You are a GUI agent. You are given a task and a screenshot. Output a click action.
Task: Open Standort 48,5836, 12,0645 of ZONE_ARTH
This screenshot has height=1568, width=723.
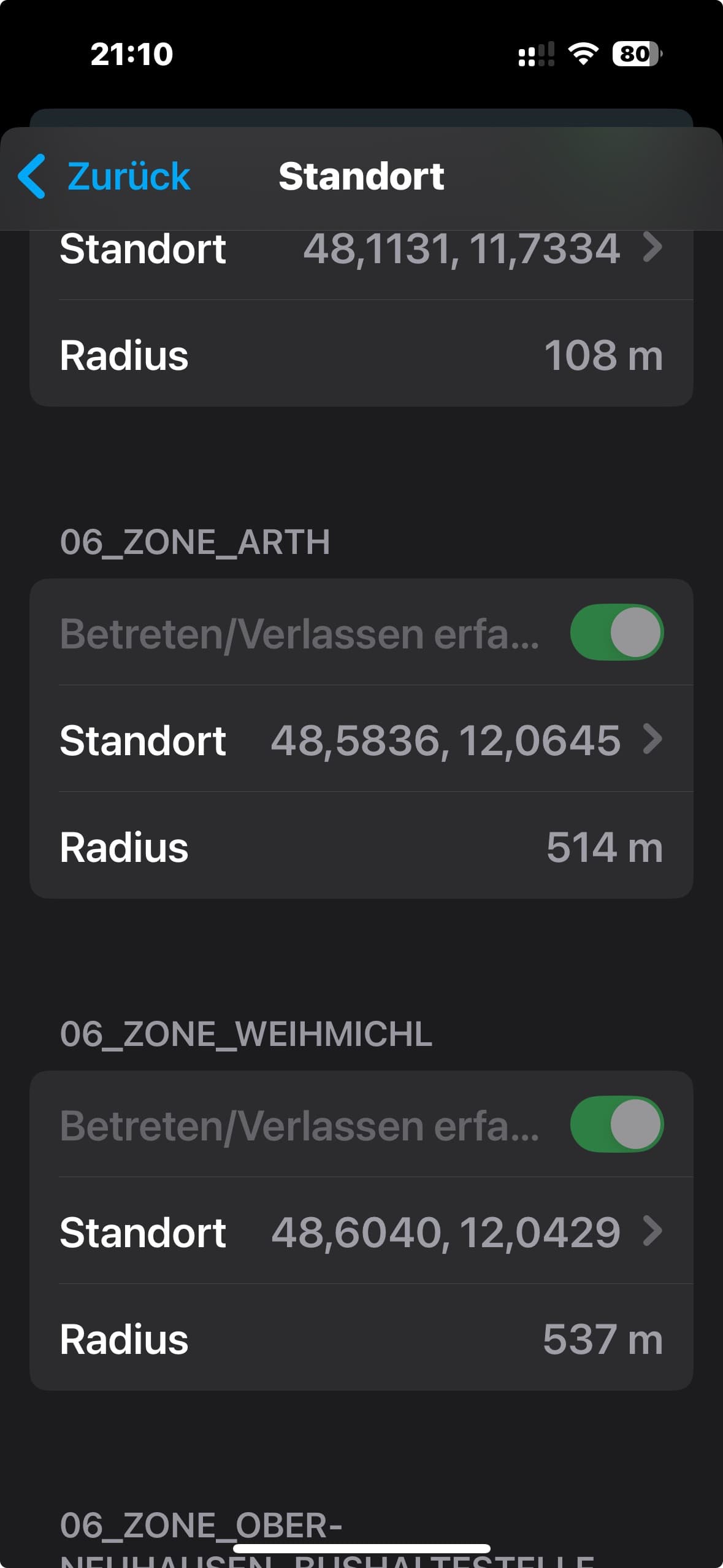pos(361,739)
